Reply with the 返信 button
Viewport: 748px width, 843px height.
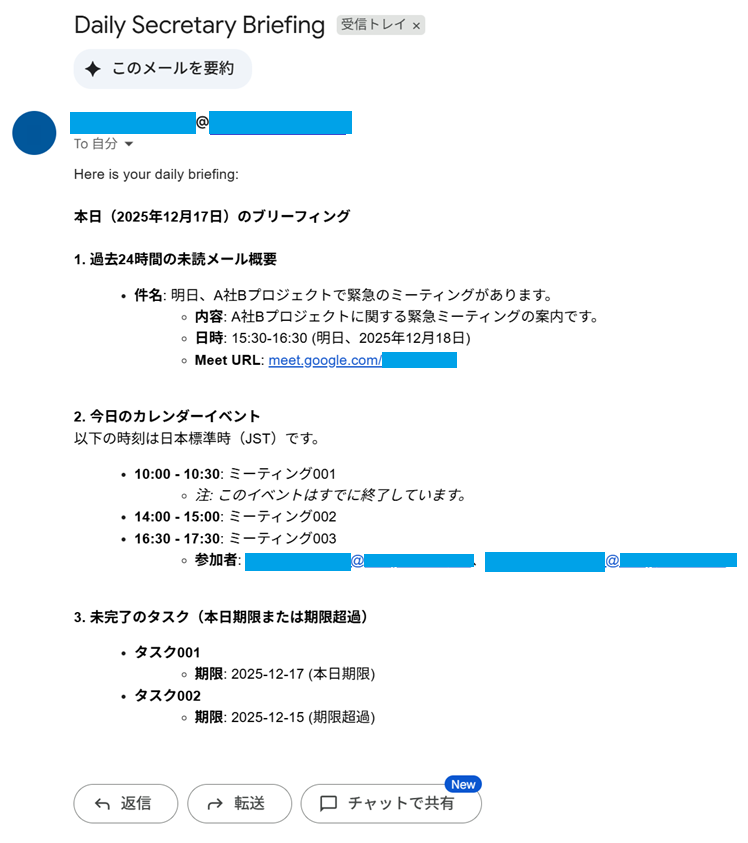pos(125,803)
